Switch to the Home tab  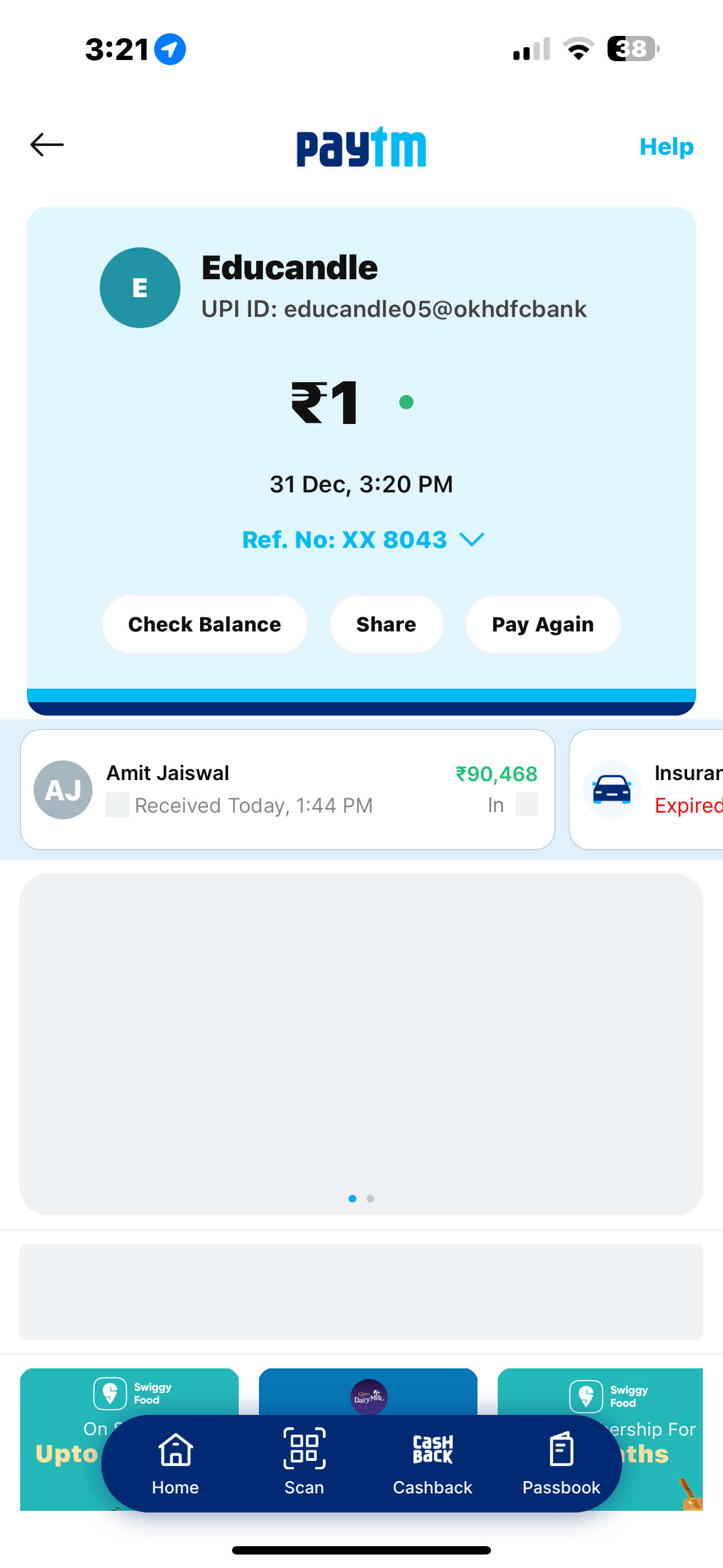[175, 1462]
